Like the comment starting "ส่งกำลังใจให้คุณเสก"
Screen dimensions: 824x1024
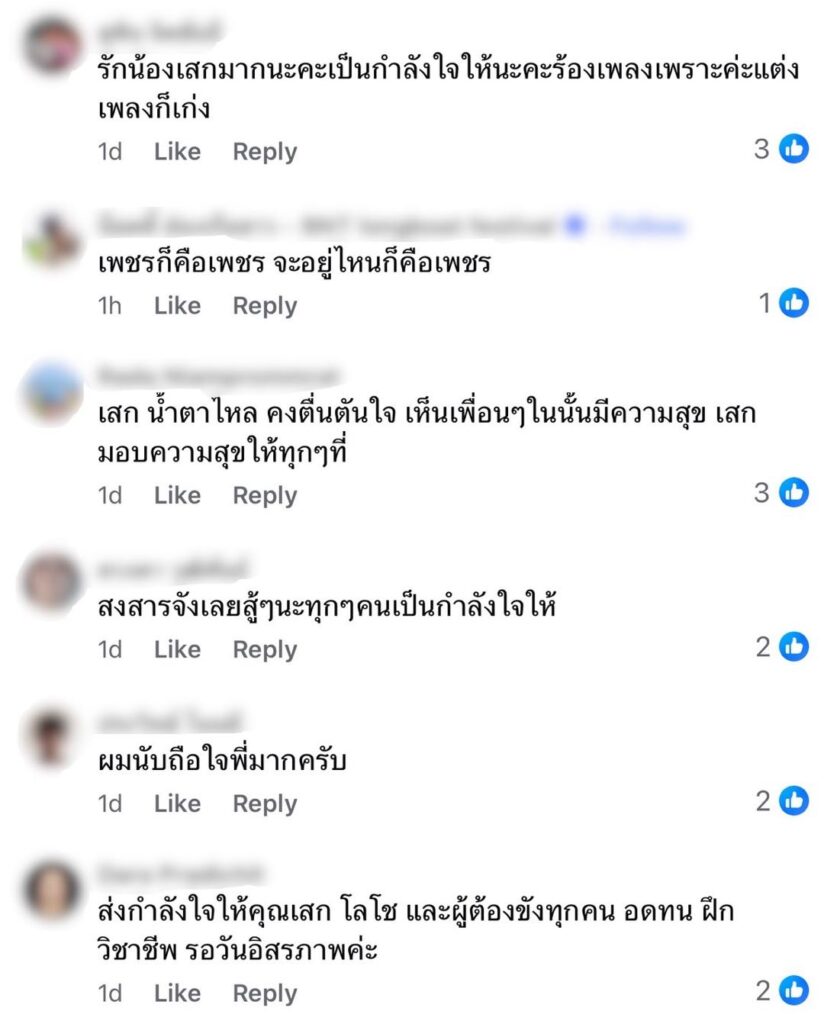(177, 994)
